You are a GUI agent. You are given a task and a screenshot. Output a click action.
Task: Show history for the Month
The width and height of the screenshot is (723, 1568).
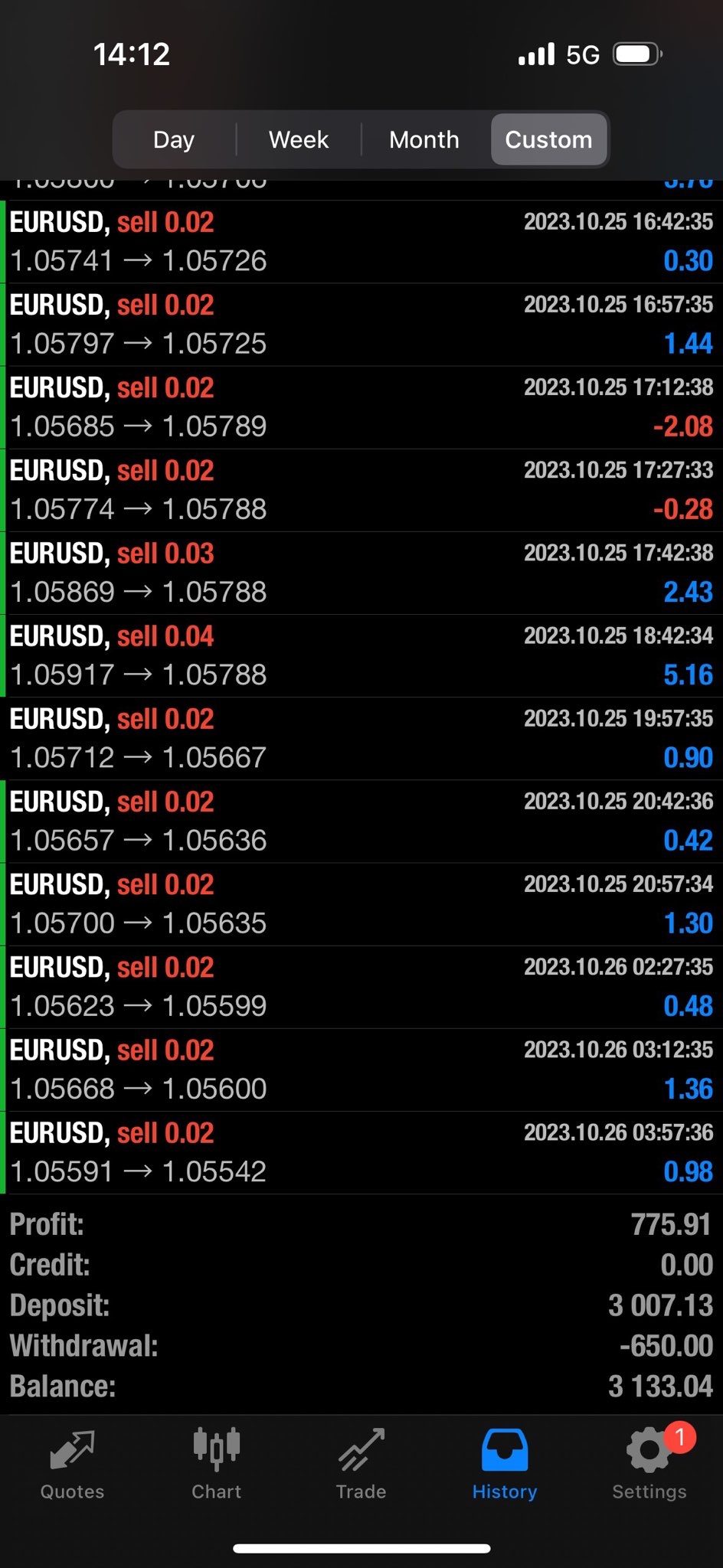point(424,139)
